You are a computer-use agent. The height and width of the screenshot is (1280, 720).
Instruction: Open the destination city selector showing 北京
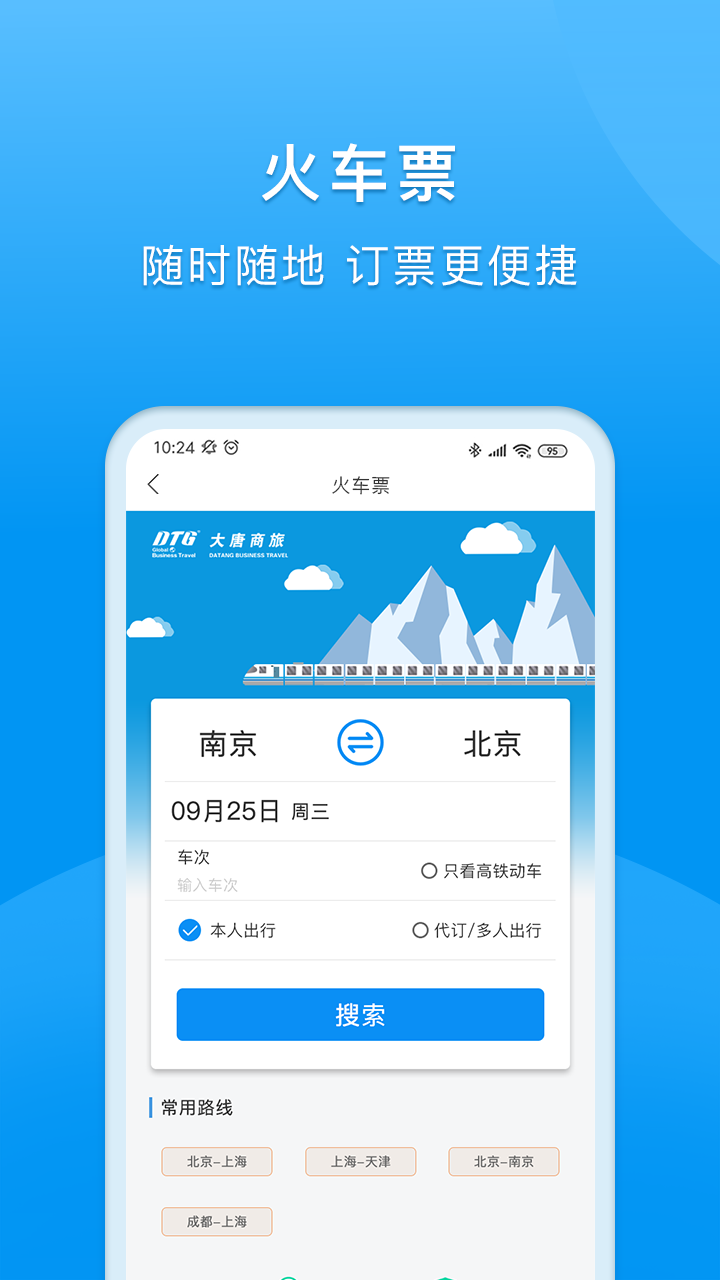click(491, 741)
